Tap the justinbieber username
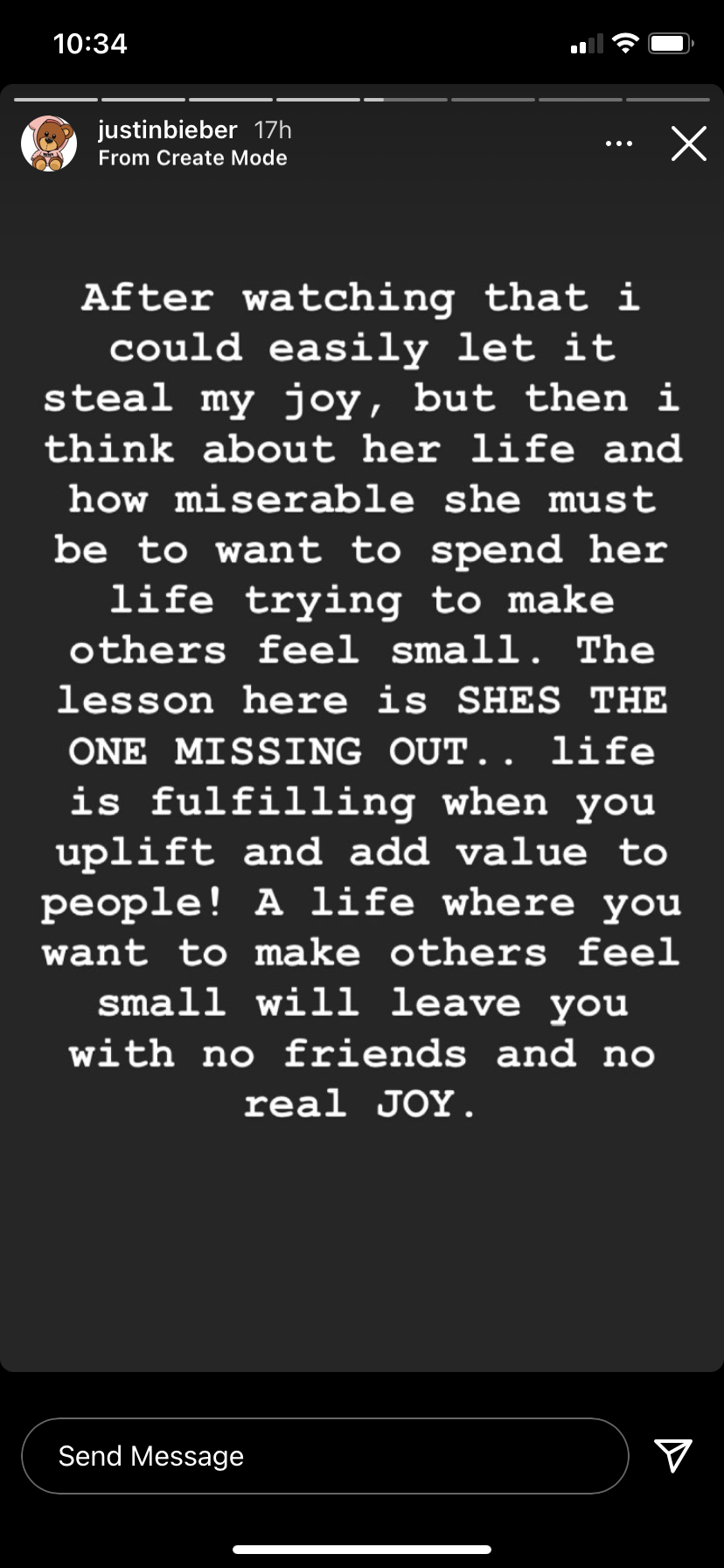 click(167, 130)
